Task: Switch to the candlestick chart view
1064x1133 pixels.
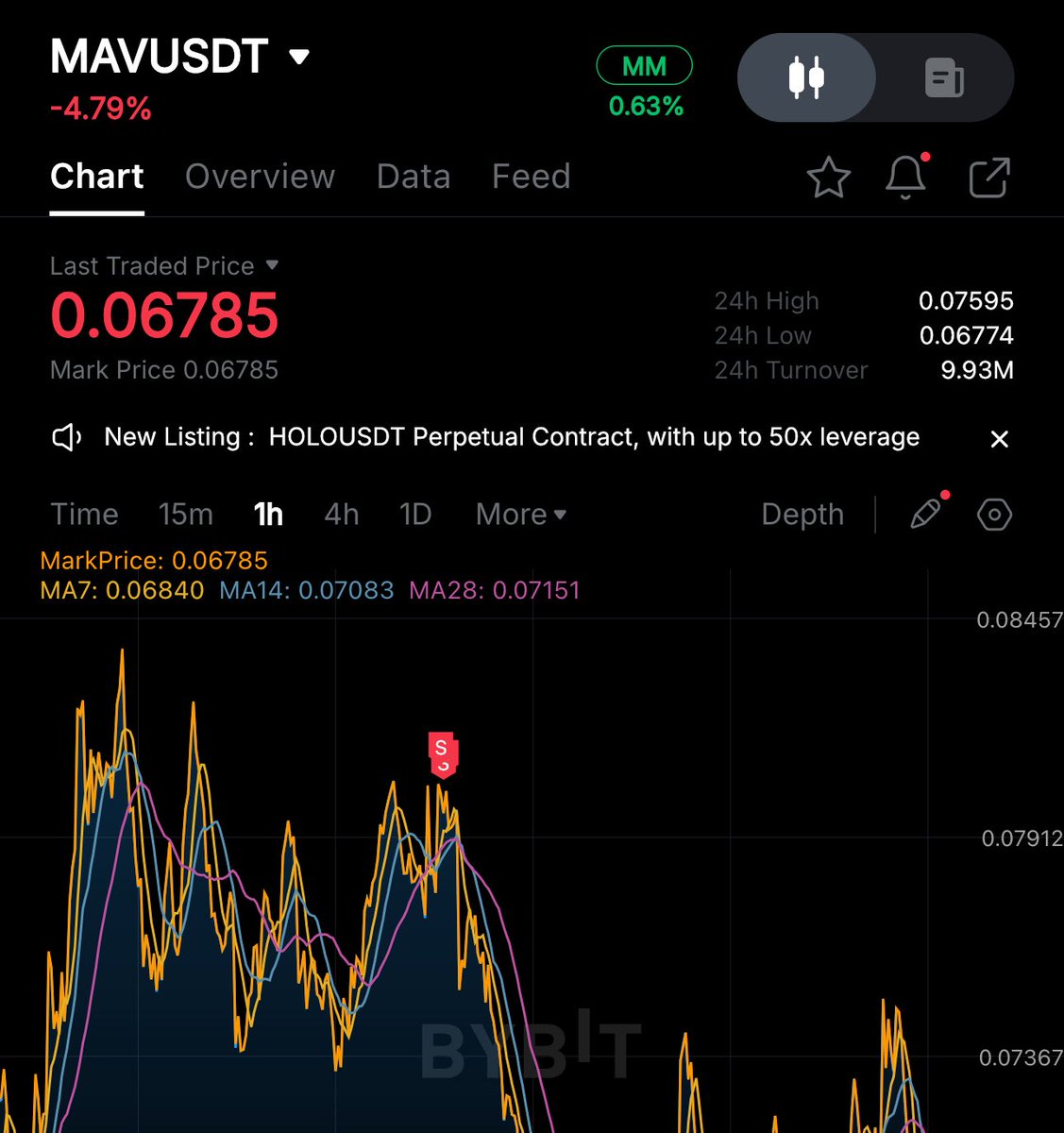Action: pos(806,78)
